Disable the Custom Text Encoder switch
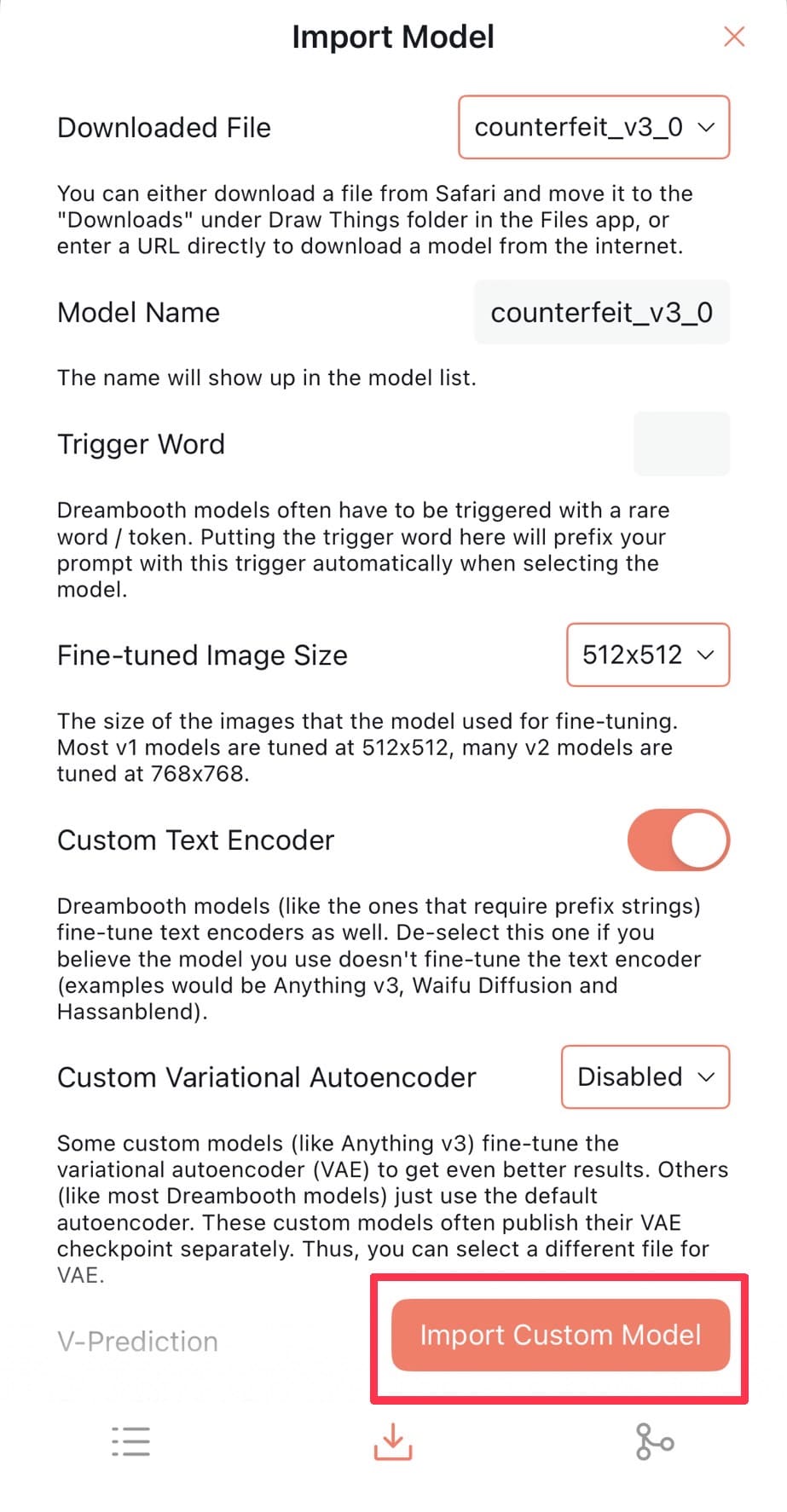The image size is (787, 1512). (x=678, y=840)
